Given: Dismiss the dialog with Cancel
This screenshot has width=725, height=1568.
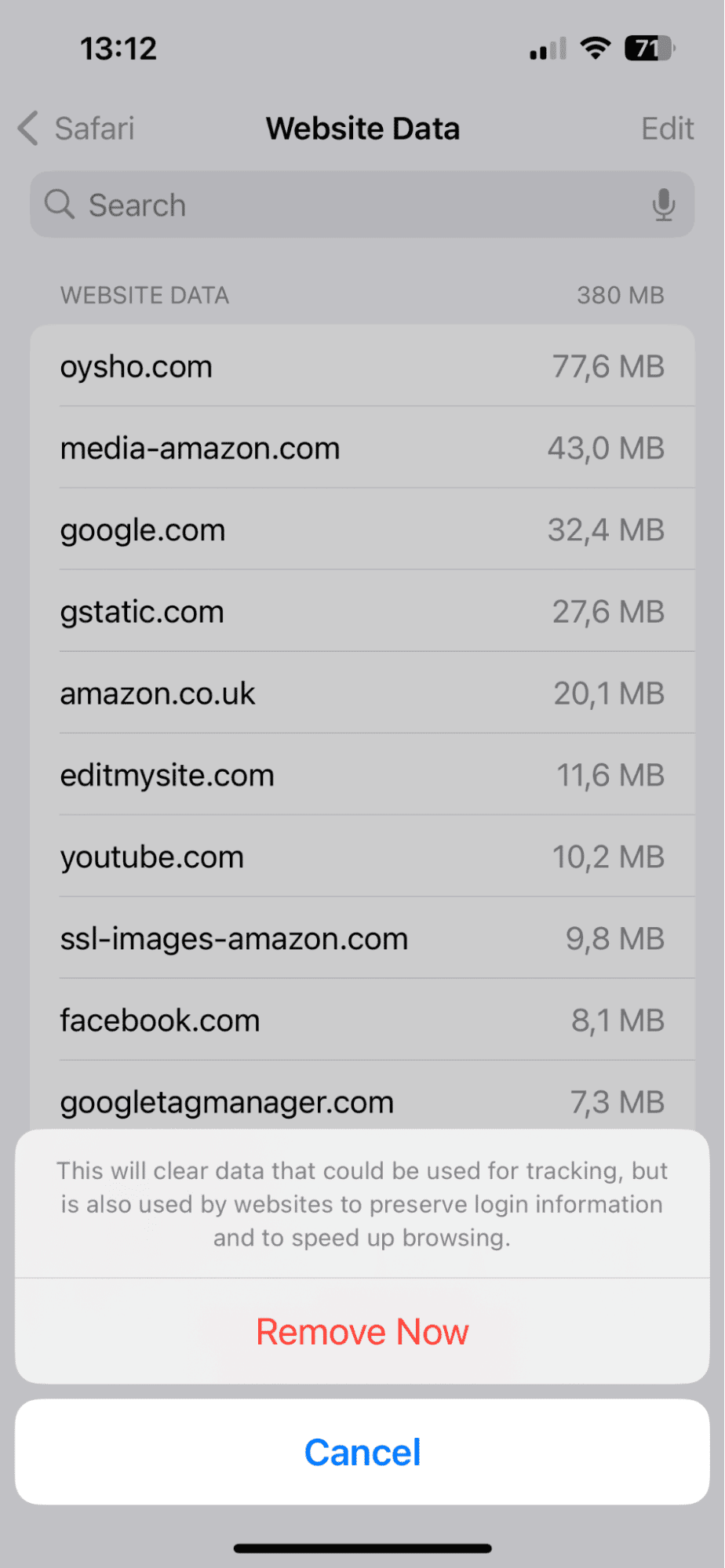Looking at the screenshot, I should tap(362, 1452).
